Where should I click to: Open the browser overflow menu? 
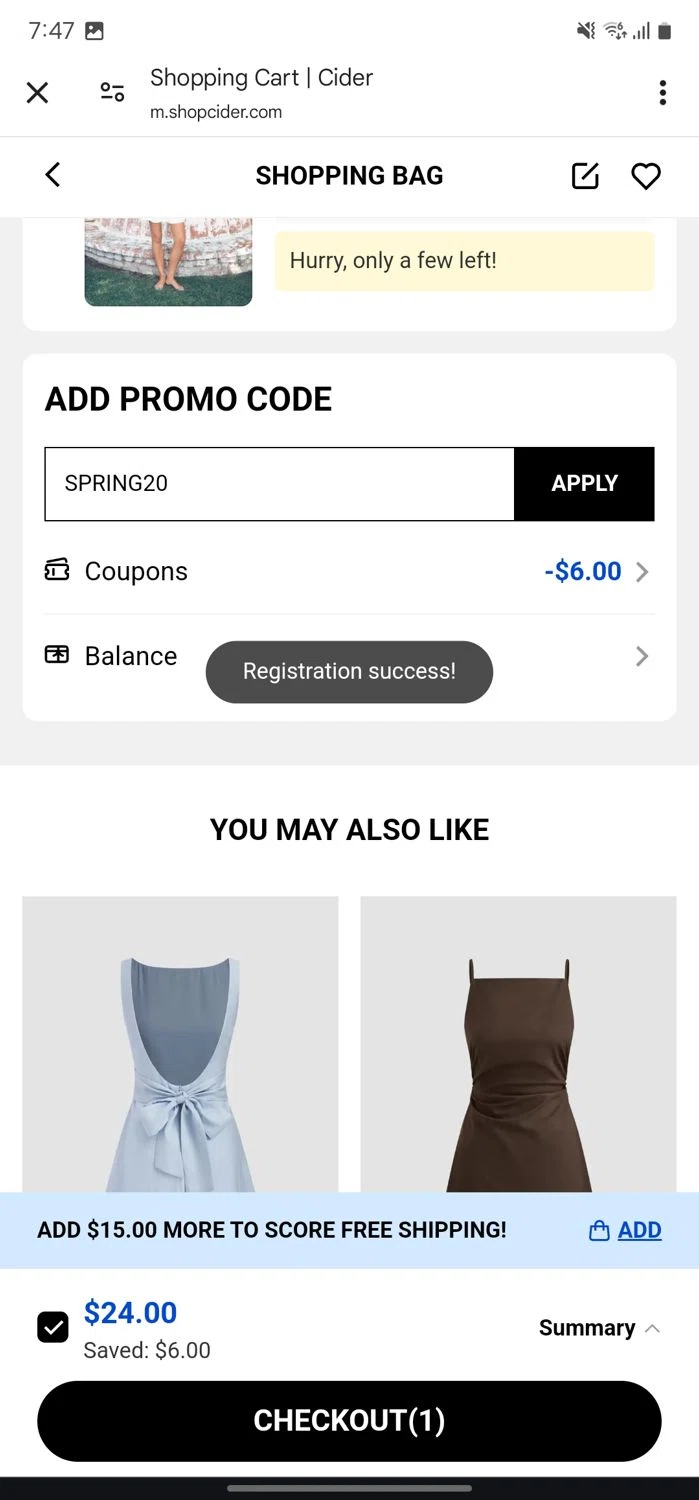click(x=662, y=93)
